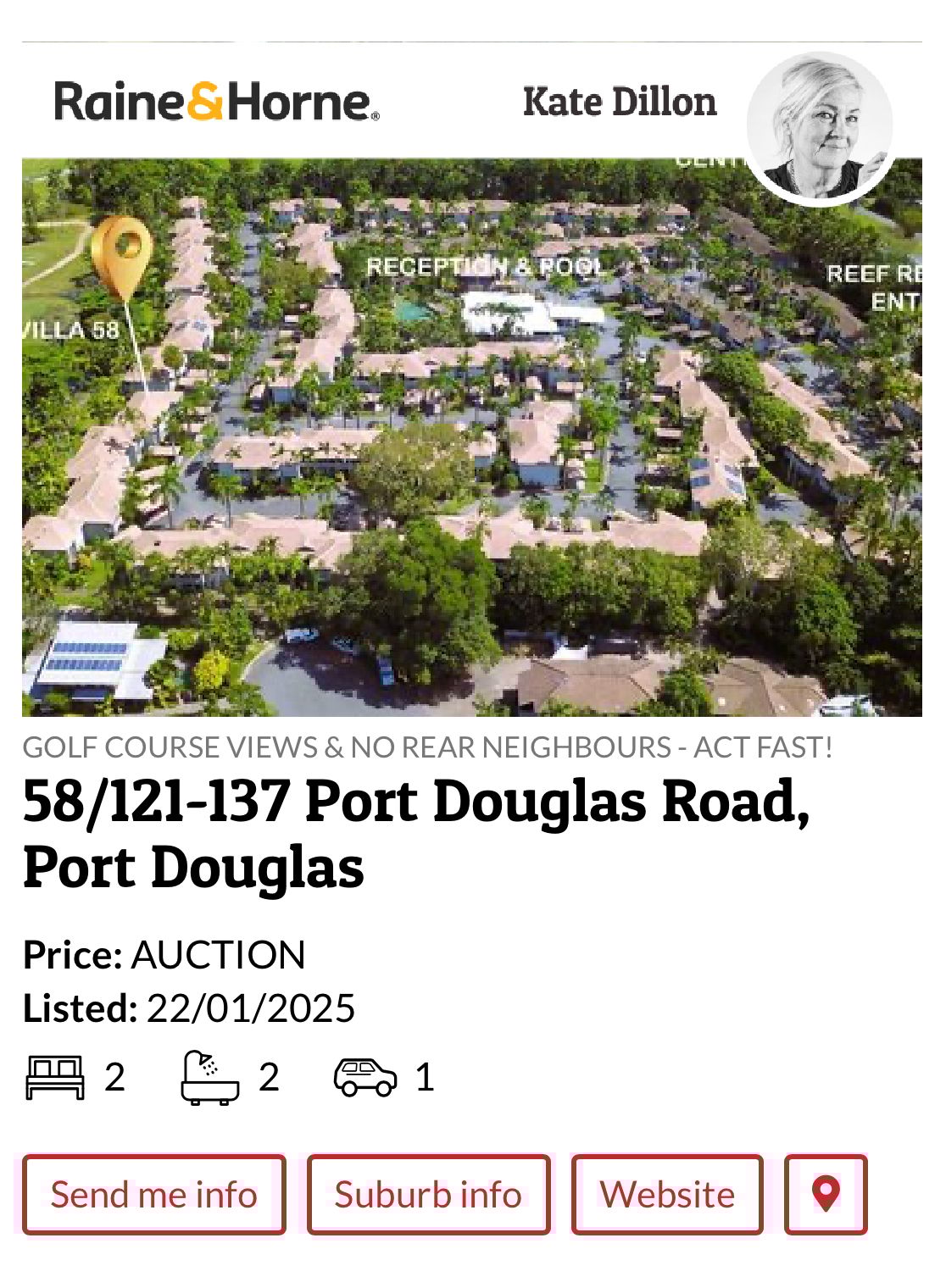Visit the listing Website
This screenshot has height=1288, width=946.
coord(667,1194)
